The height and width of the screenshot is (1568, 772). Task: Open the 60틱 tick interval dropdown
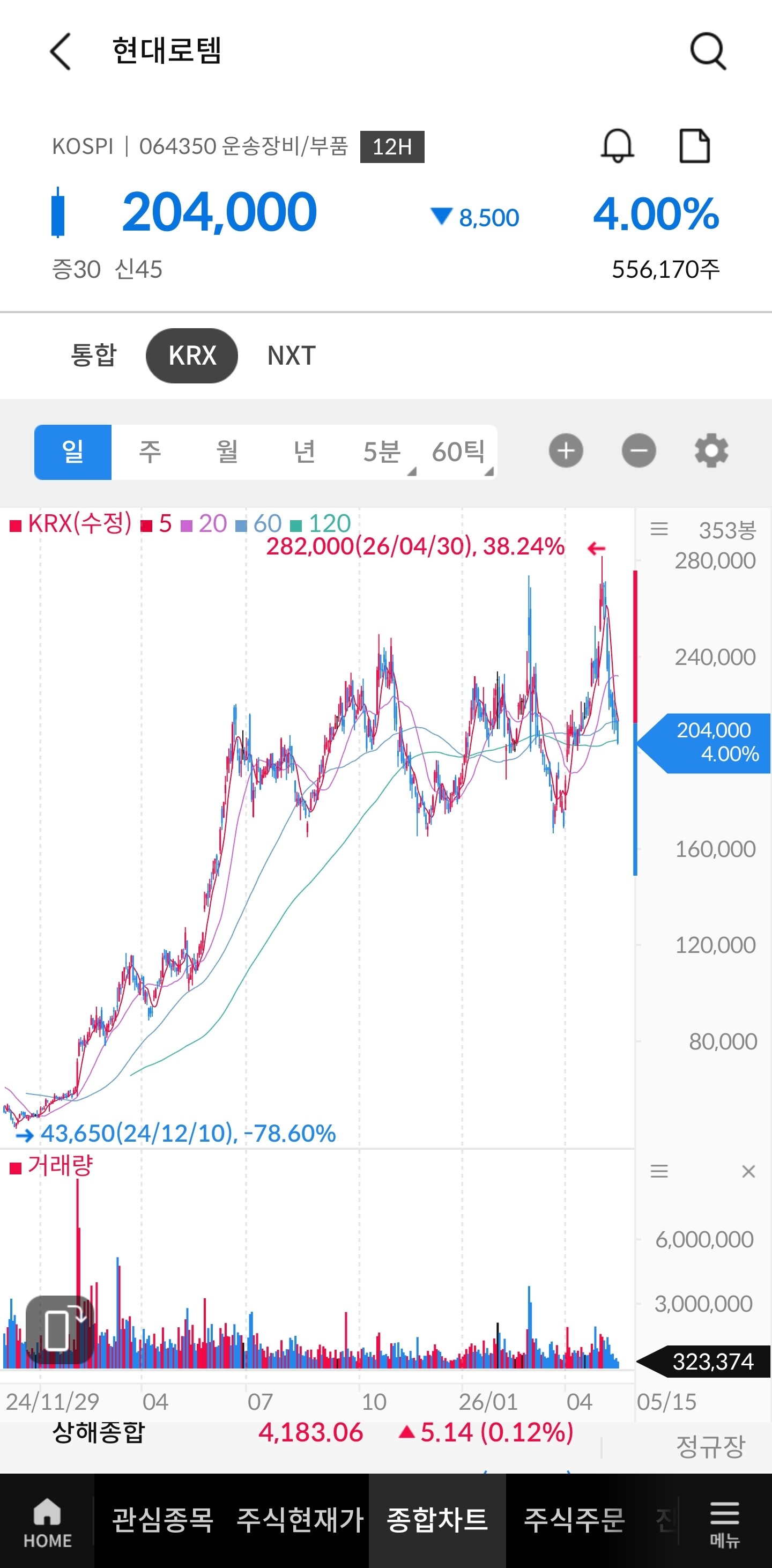pos(459,452)
